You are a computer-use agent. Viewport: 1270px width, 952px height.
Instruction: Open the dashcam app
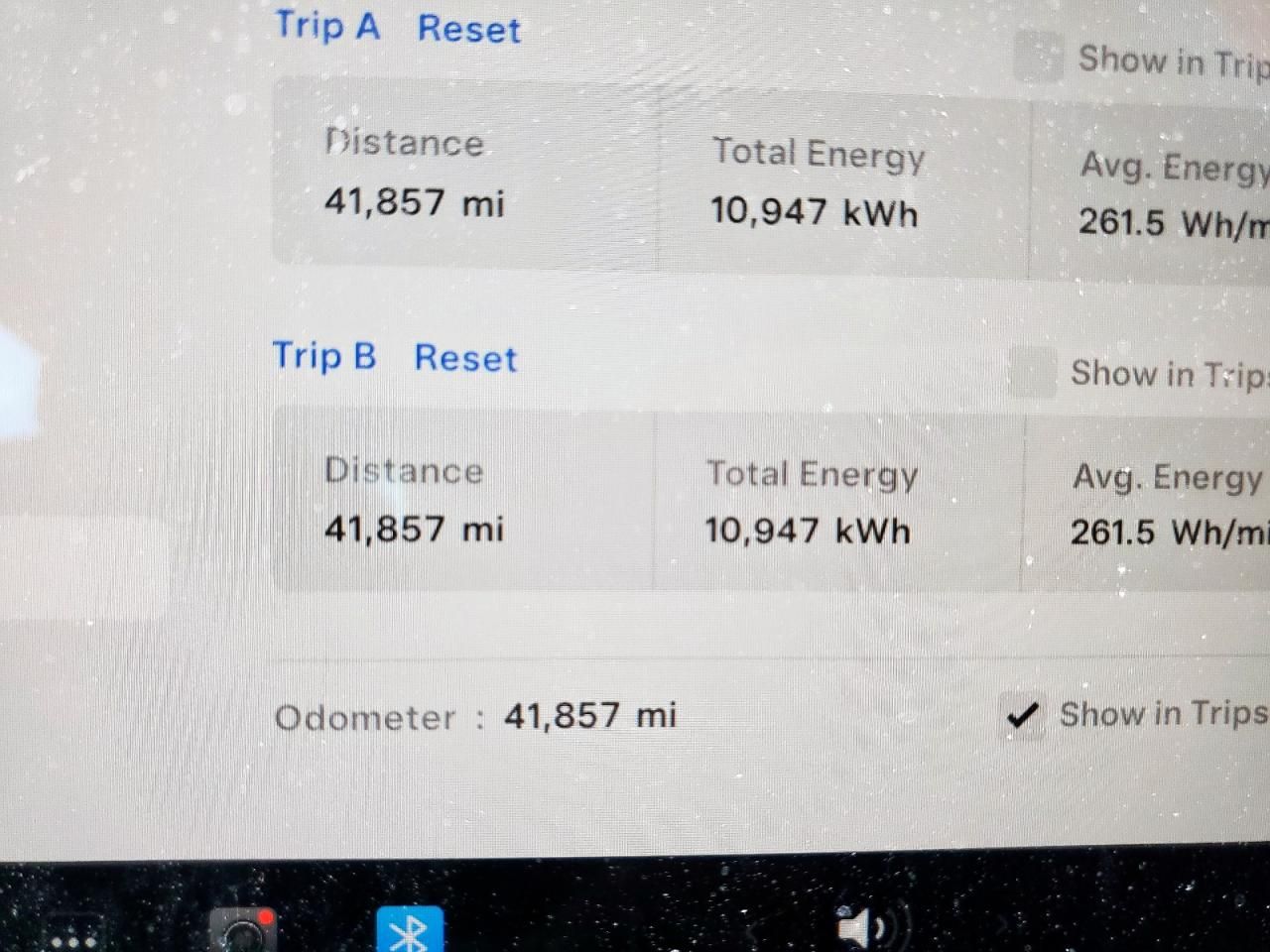(243, 932)
